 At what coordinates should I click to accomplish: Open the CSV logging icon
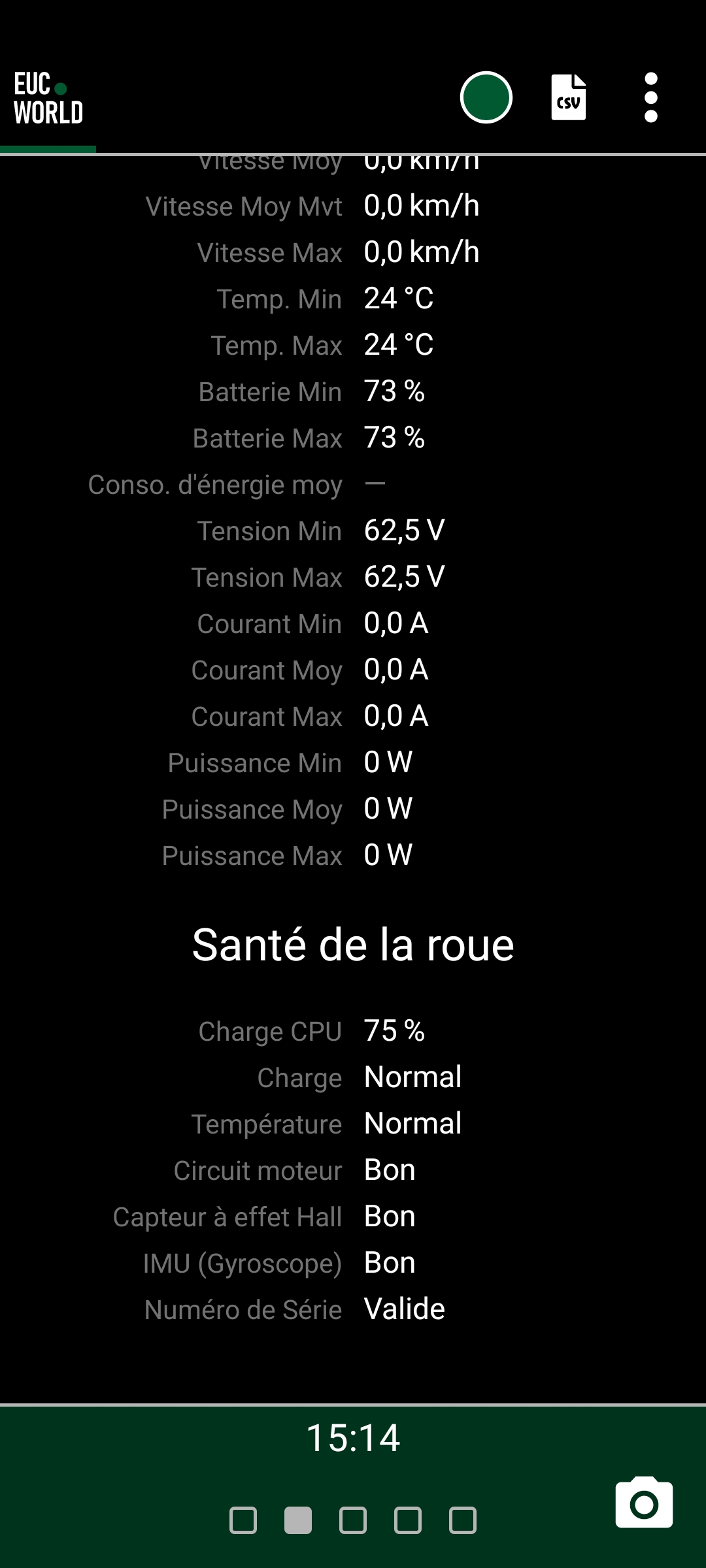[x=569, y=97]
